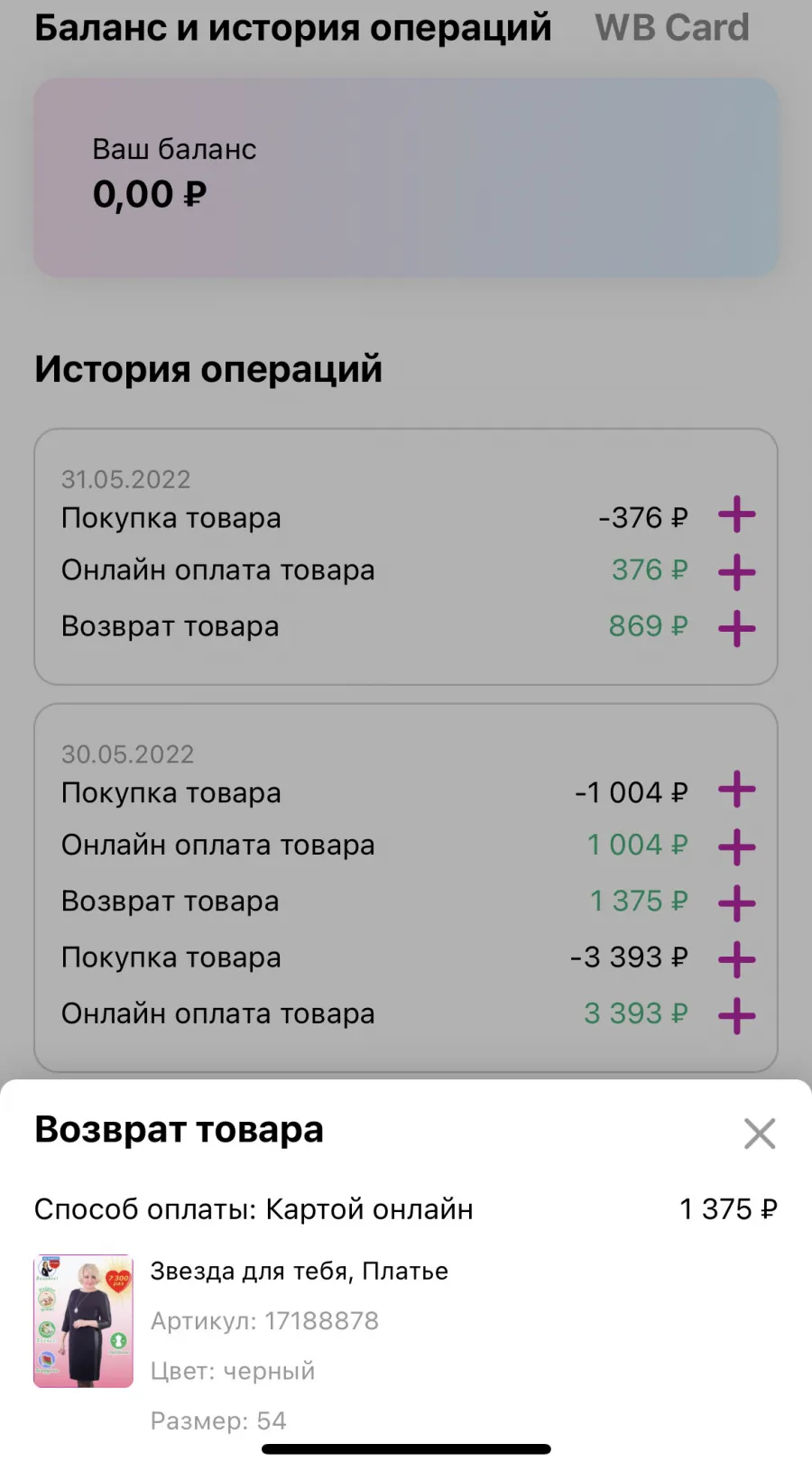Expand the 1 004 ₽ Онлайн оплата товара entry
This screenshot has width=812, height=1471.
pyautogui.click(x=737, y=847)
